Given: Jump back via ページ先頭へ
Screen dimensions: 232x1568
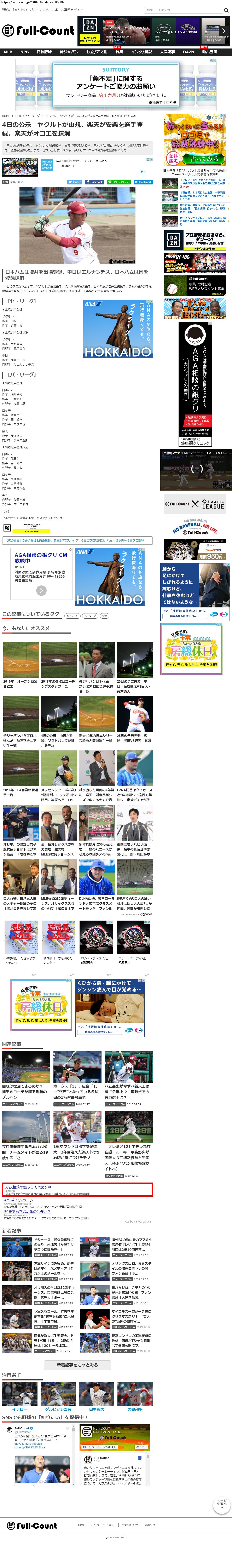Looking at the screenshot, I should (222, 1505).
